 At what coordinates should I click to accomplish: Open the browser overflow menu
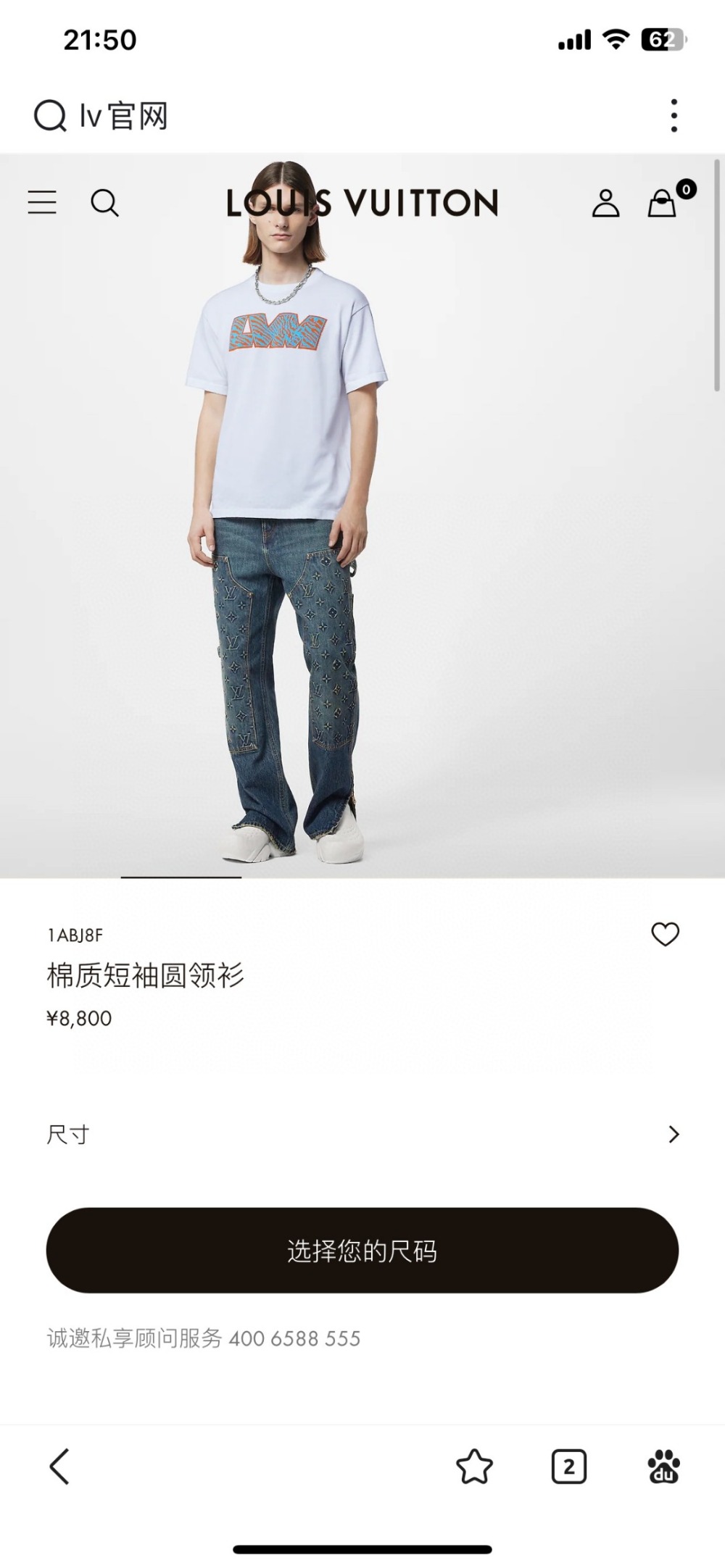pos(674,116)
